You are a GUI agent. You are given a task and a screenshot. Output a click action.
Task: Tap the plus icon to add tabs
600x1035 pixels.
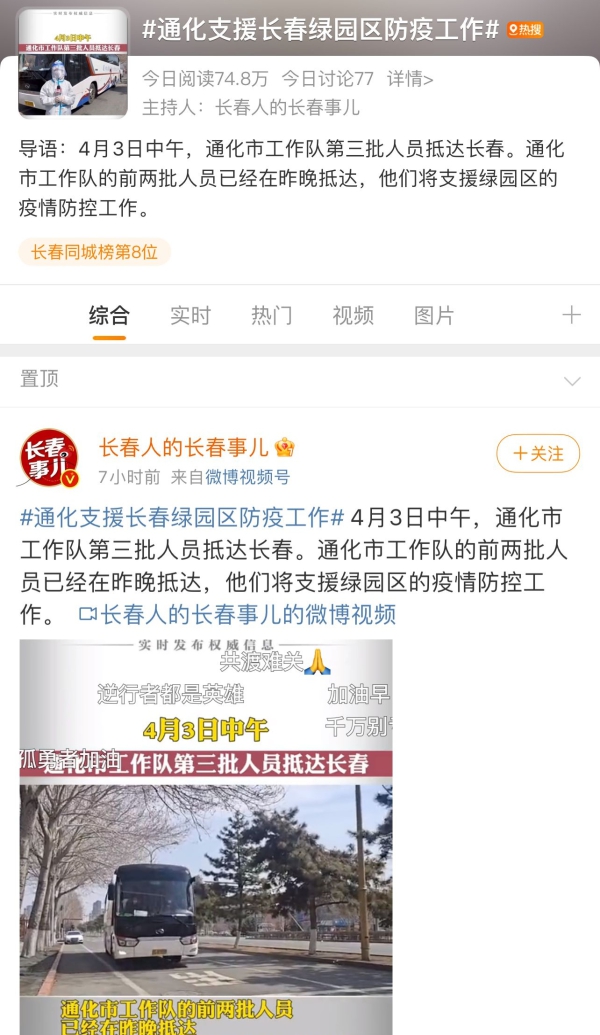(571, 316)
